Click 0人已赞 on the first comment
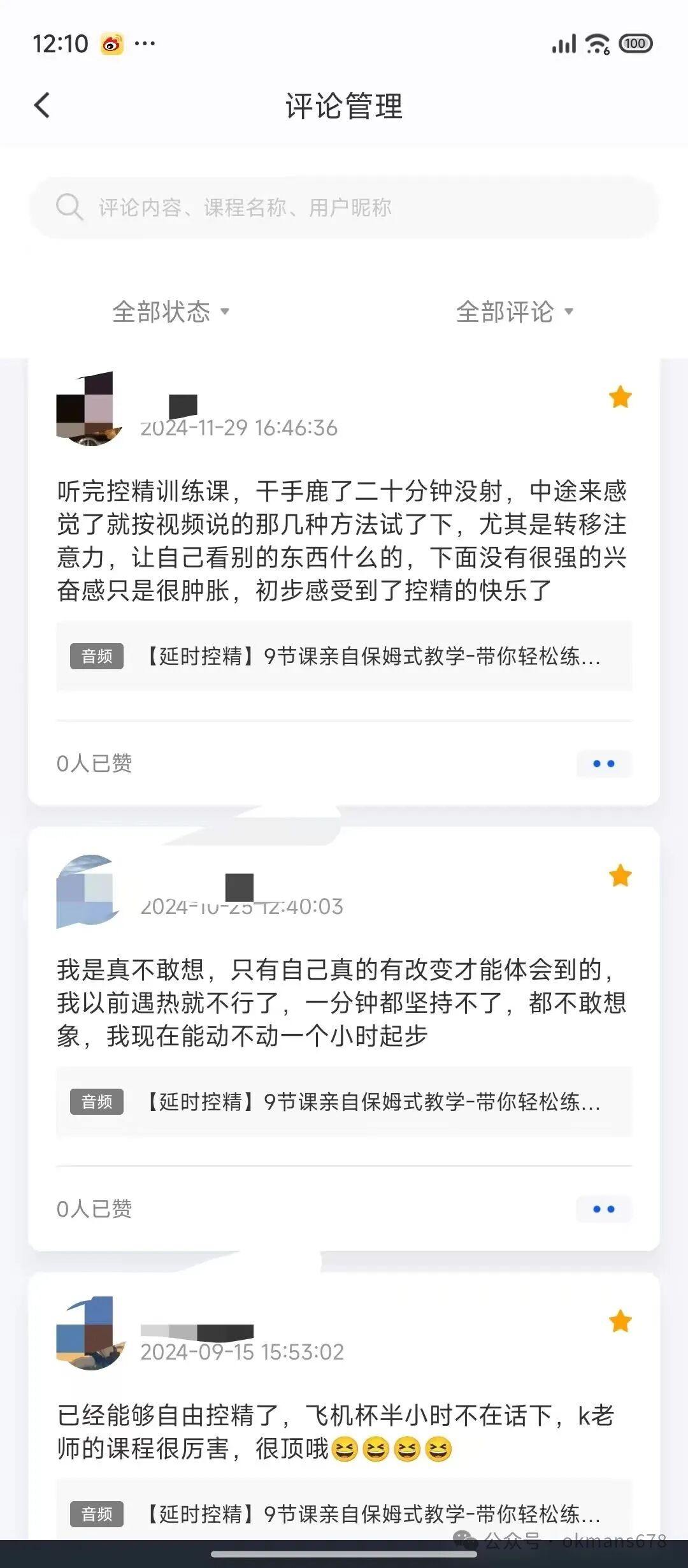The height and width of the screenshot is (1568, 688). coord(94,764)
